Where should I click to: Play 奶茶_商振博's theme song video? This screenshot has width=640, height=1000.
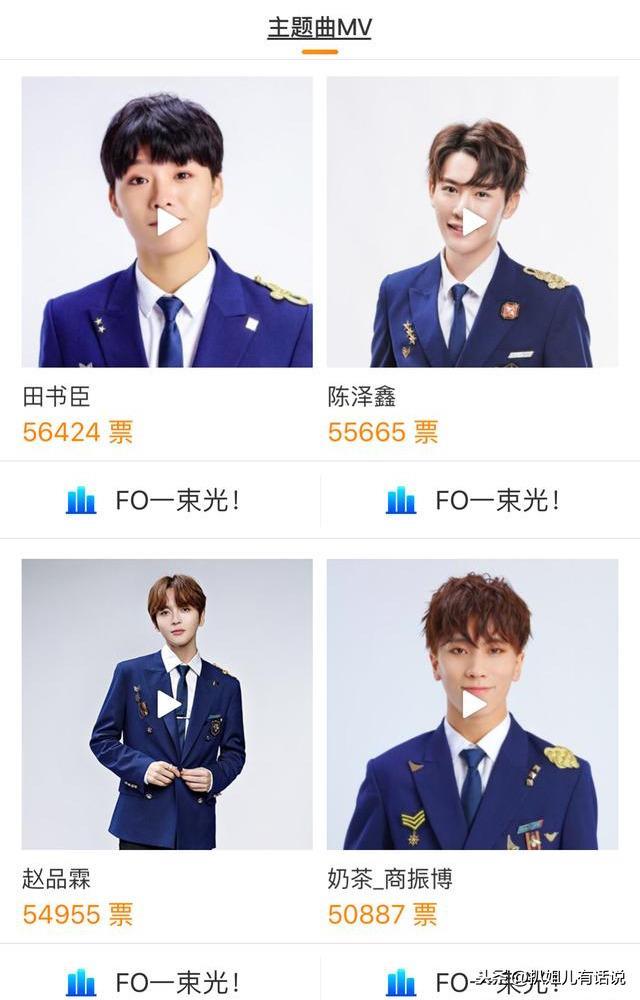pyautogui.click(x=473, y=704)
